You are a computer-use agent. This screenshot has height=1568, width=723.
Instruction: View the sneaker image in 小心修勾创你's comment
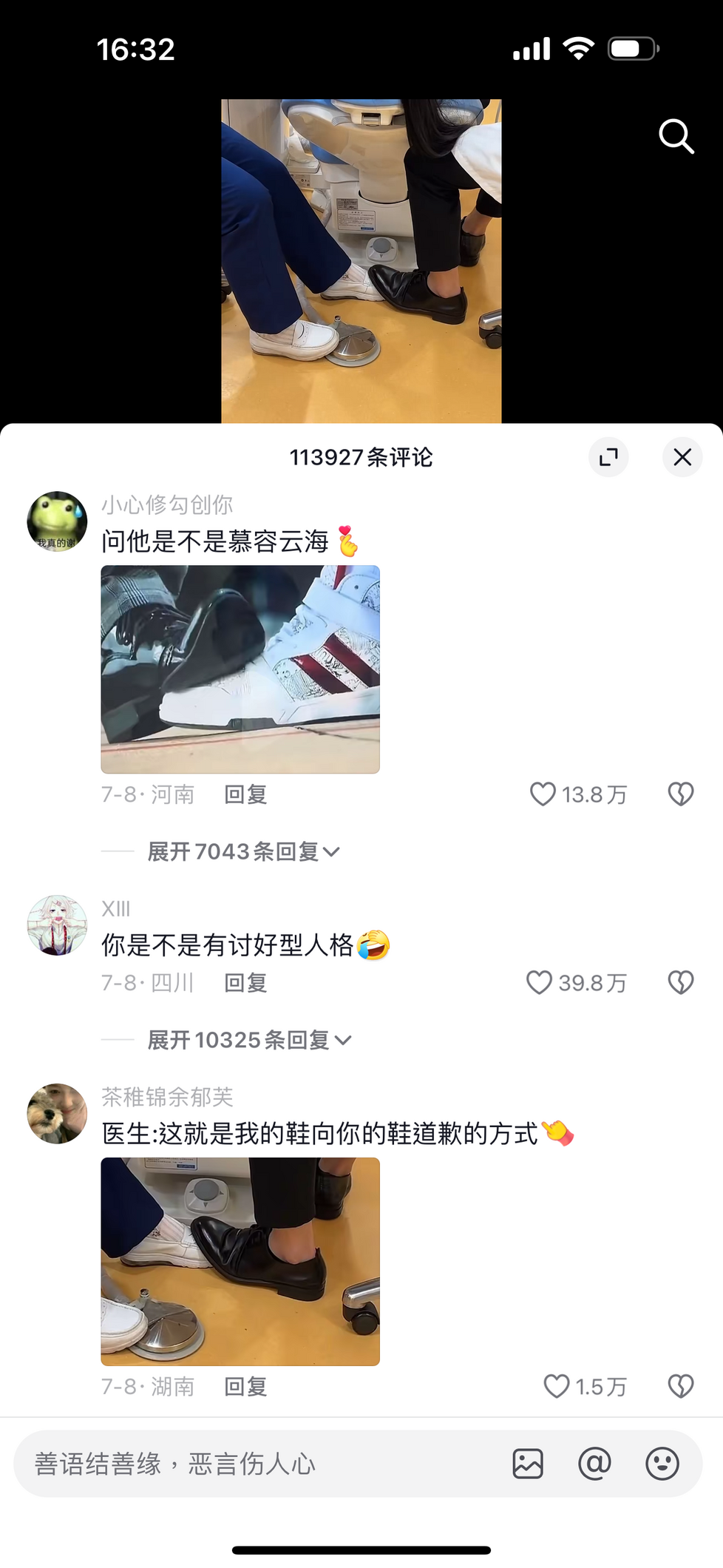tap(240, 669)
